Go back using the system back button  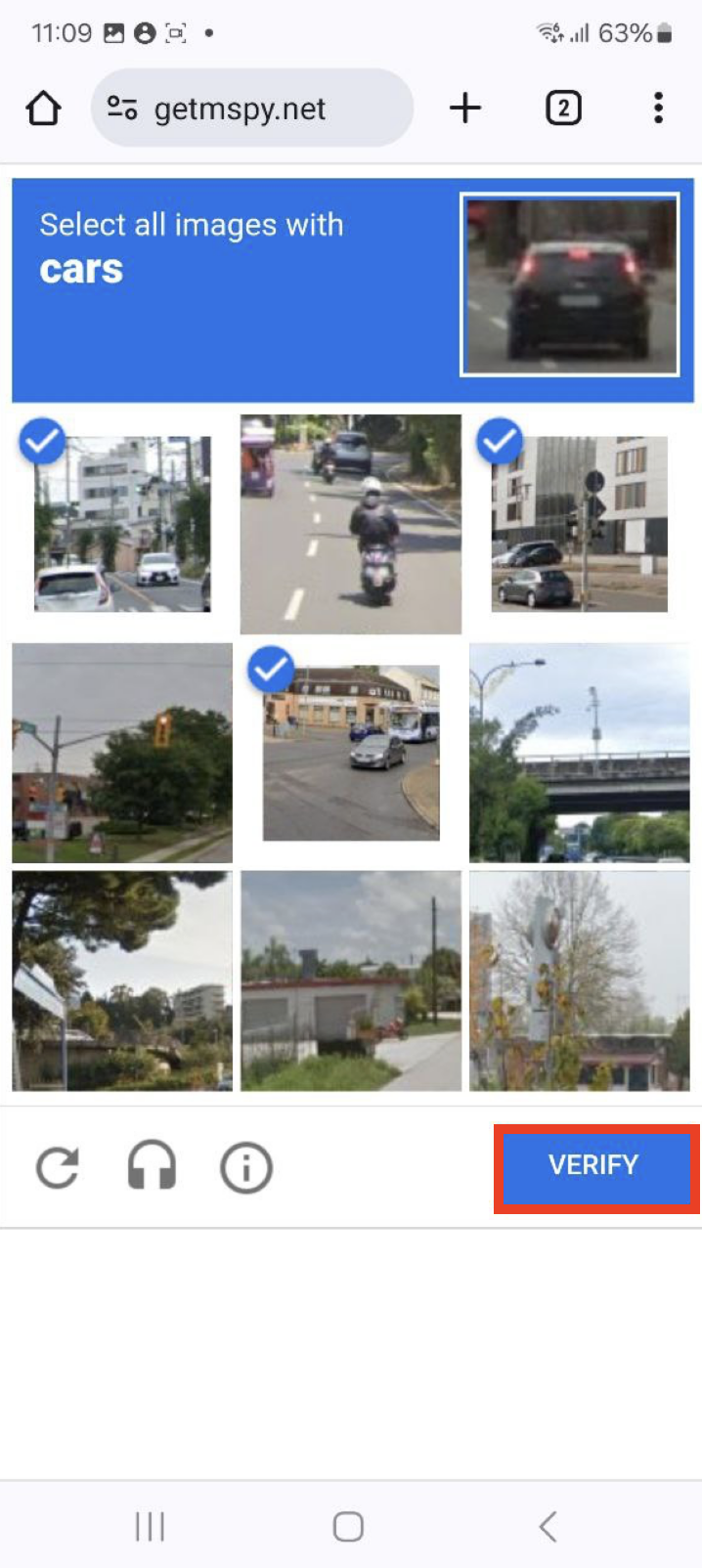(548, 1526)
